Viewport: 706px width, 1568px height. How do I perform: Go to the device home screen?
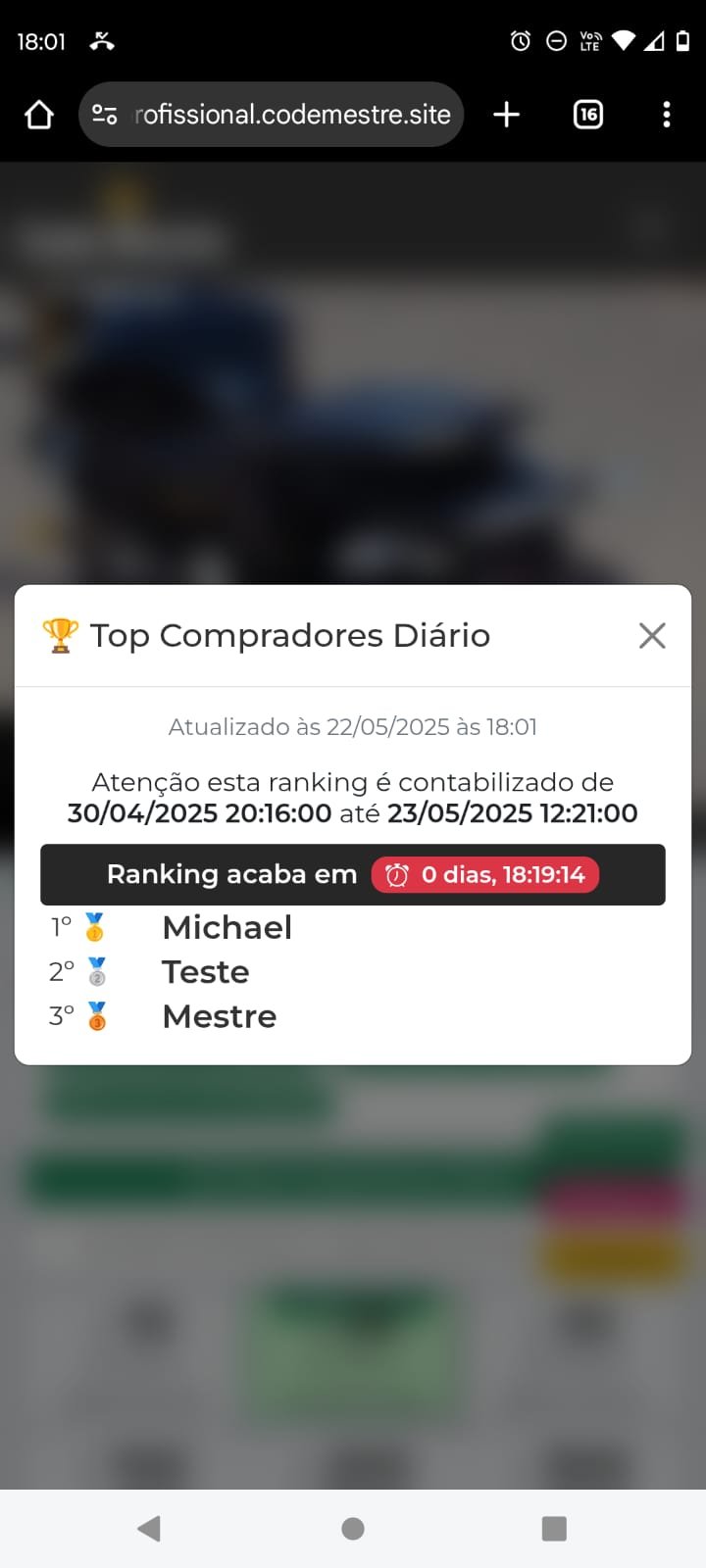[x=353, y=1529]
